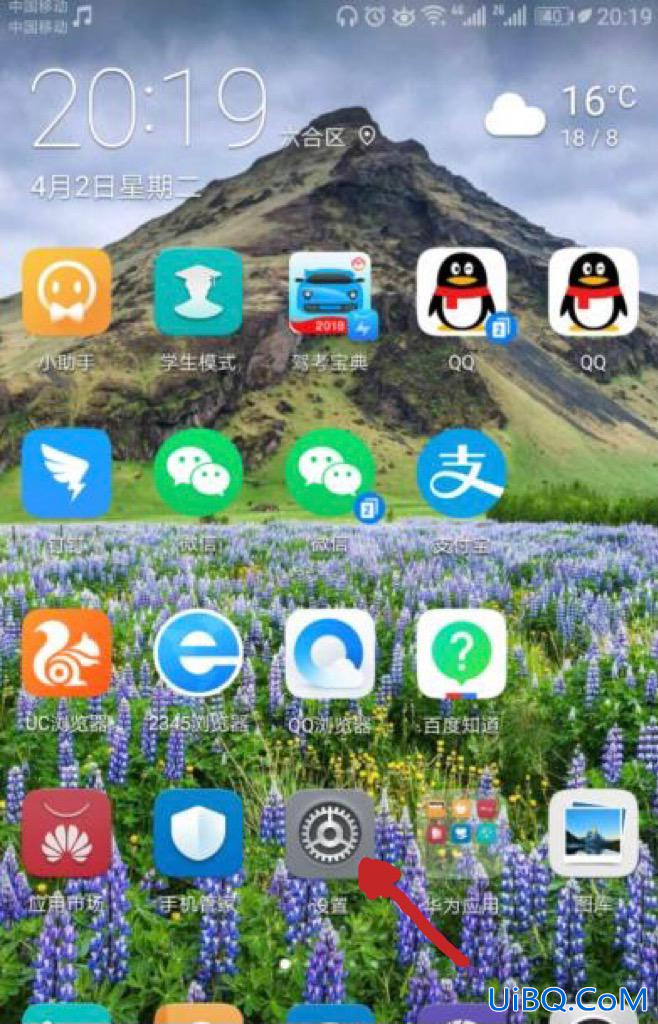Open the 微信 app without clone badge

click(x=198, y=473)
